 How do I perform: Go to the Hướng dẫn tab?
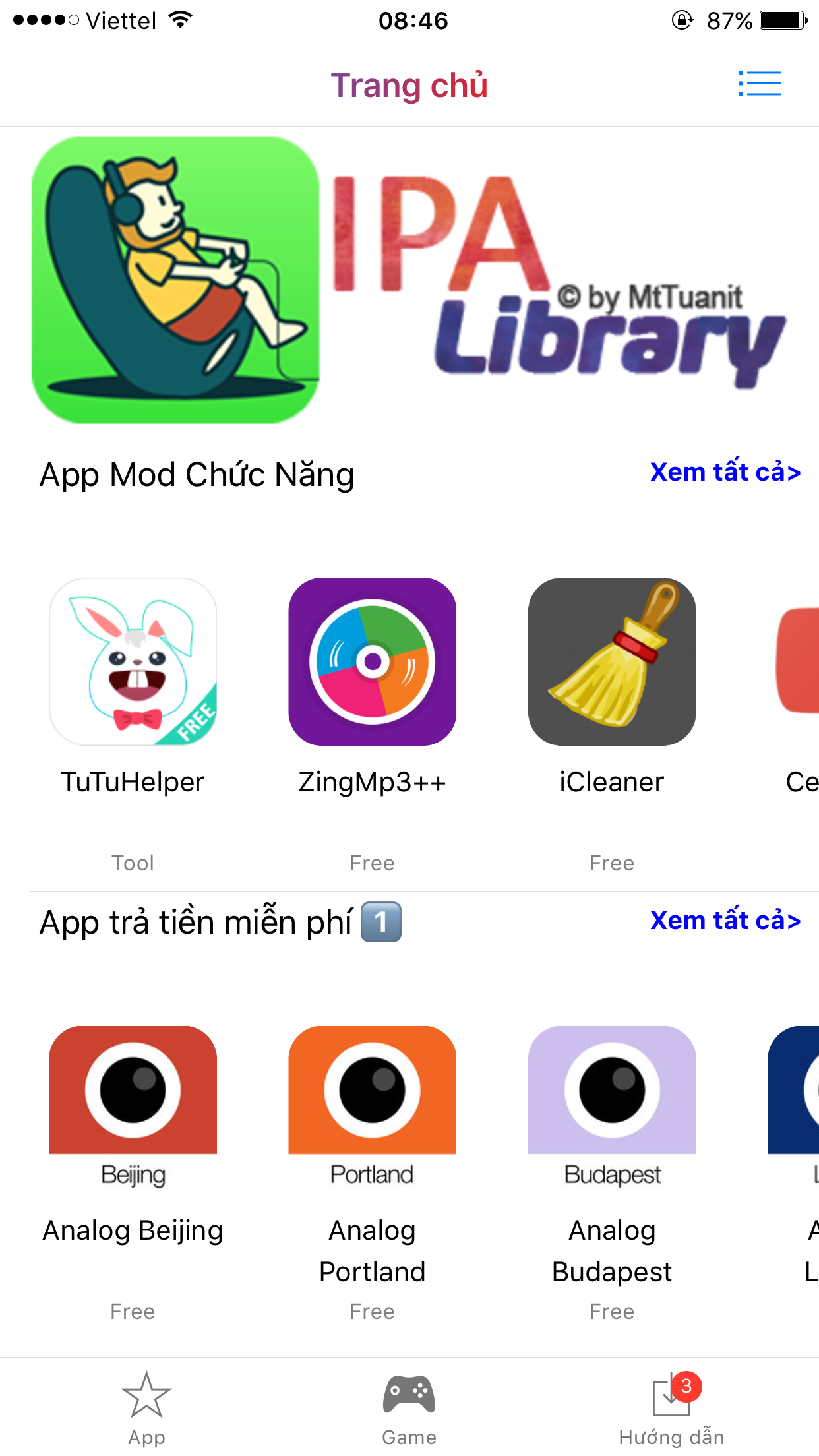click(671, 1409)
